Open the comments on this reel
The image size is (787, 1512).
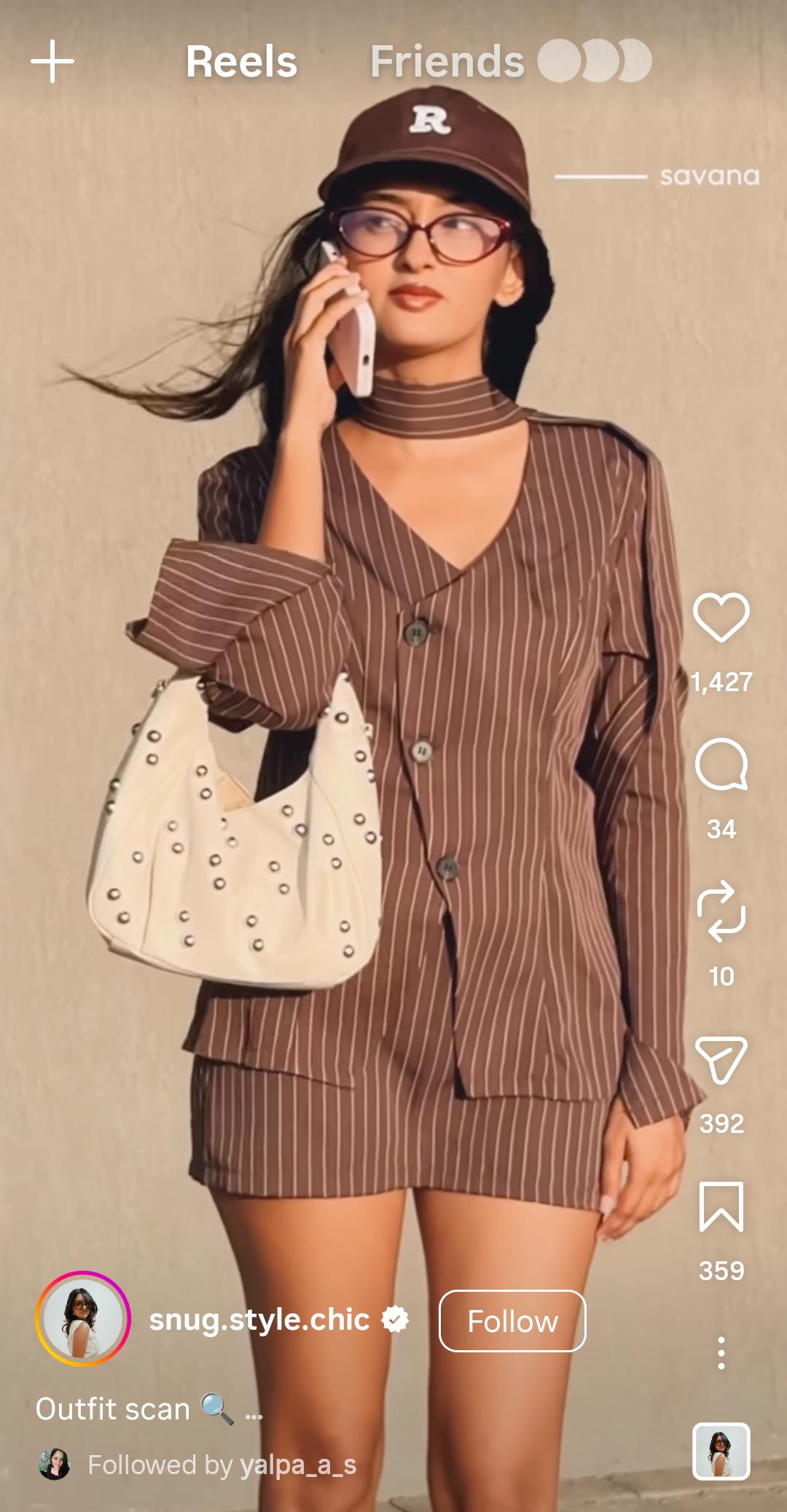[x=721, y=765]
